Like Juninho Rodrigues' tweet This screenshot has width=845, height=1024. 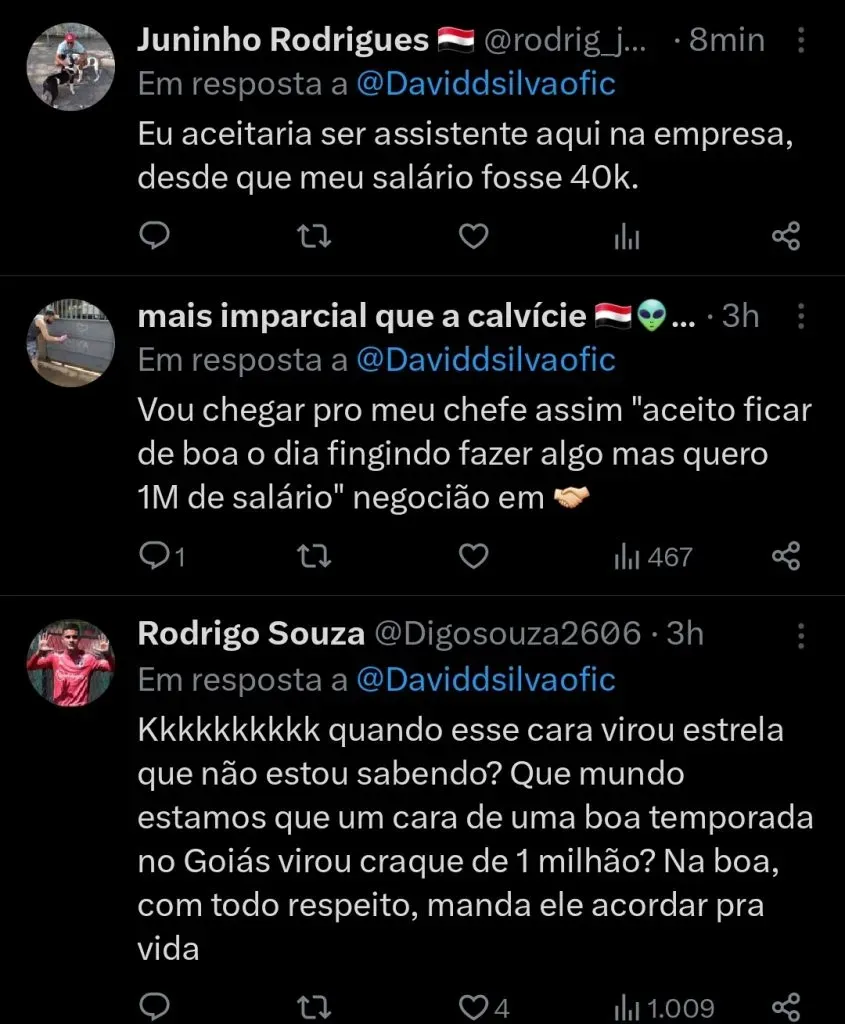(473, 237)
